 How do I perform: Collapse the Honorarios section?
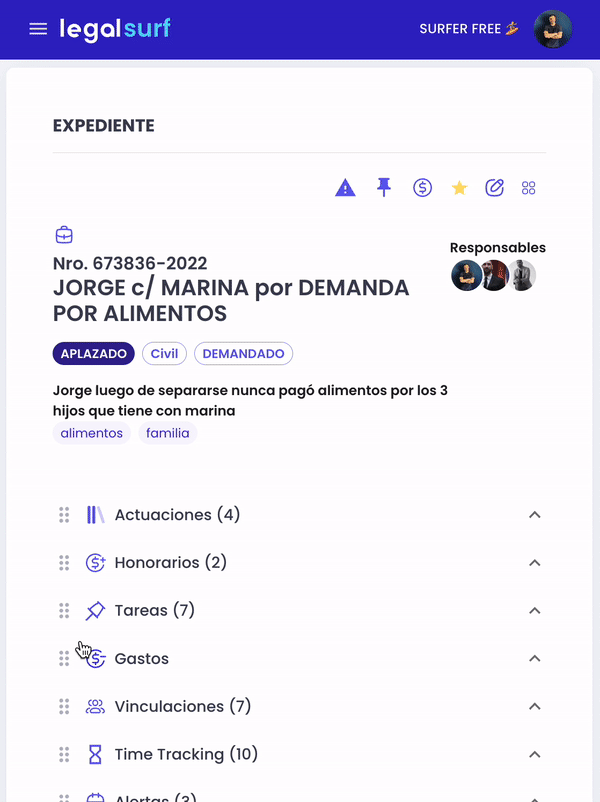click(534, 563)
